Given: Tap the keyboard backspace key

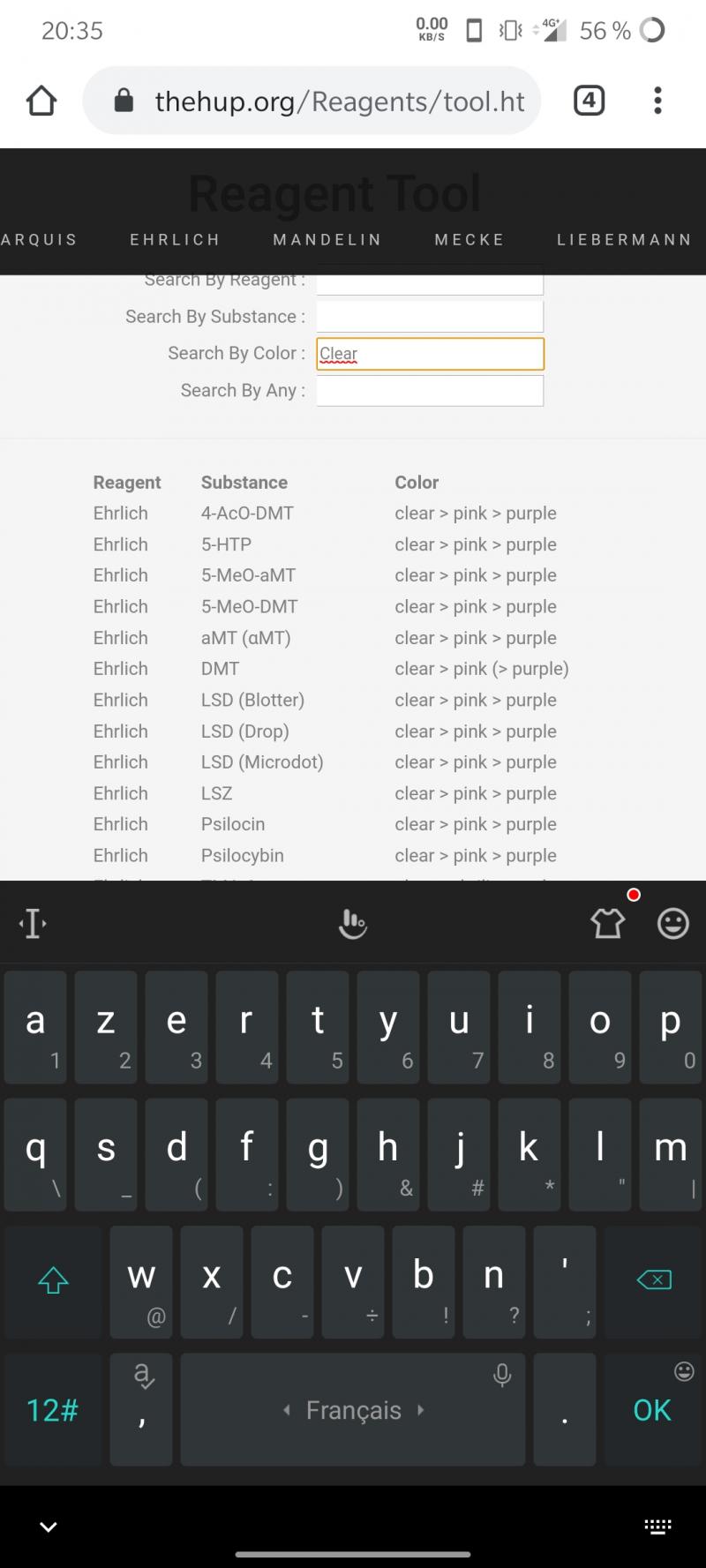Looking at the screenshot, I should [x=654, y=1279].
